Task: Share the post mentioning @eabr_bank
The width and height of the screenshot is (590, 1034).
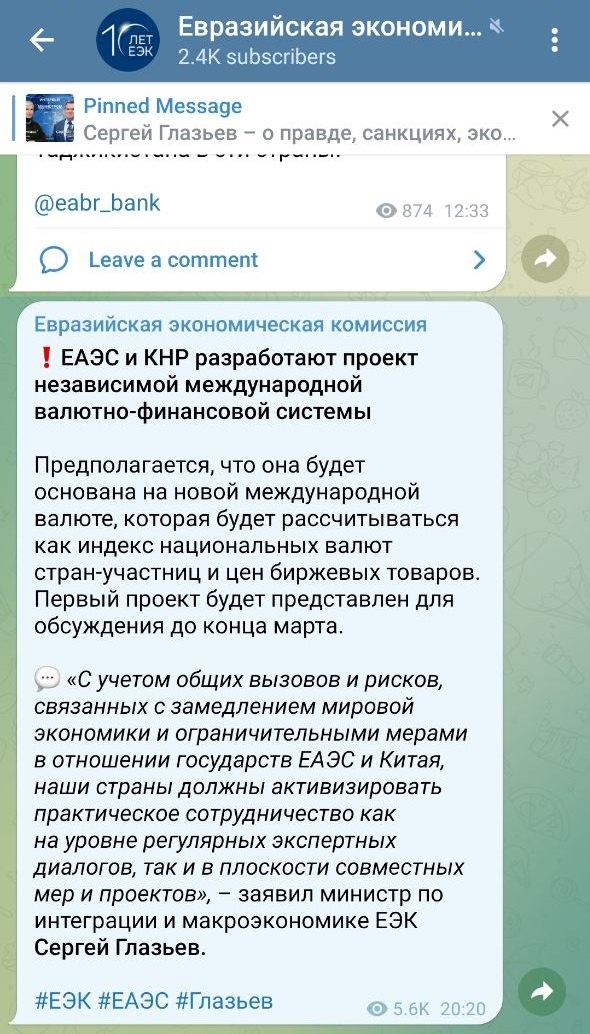Action: 545,259
